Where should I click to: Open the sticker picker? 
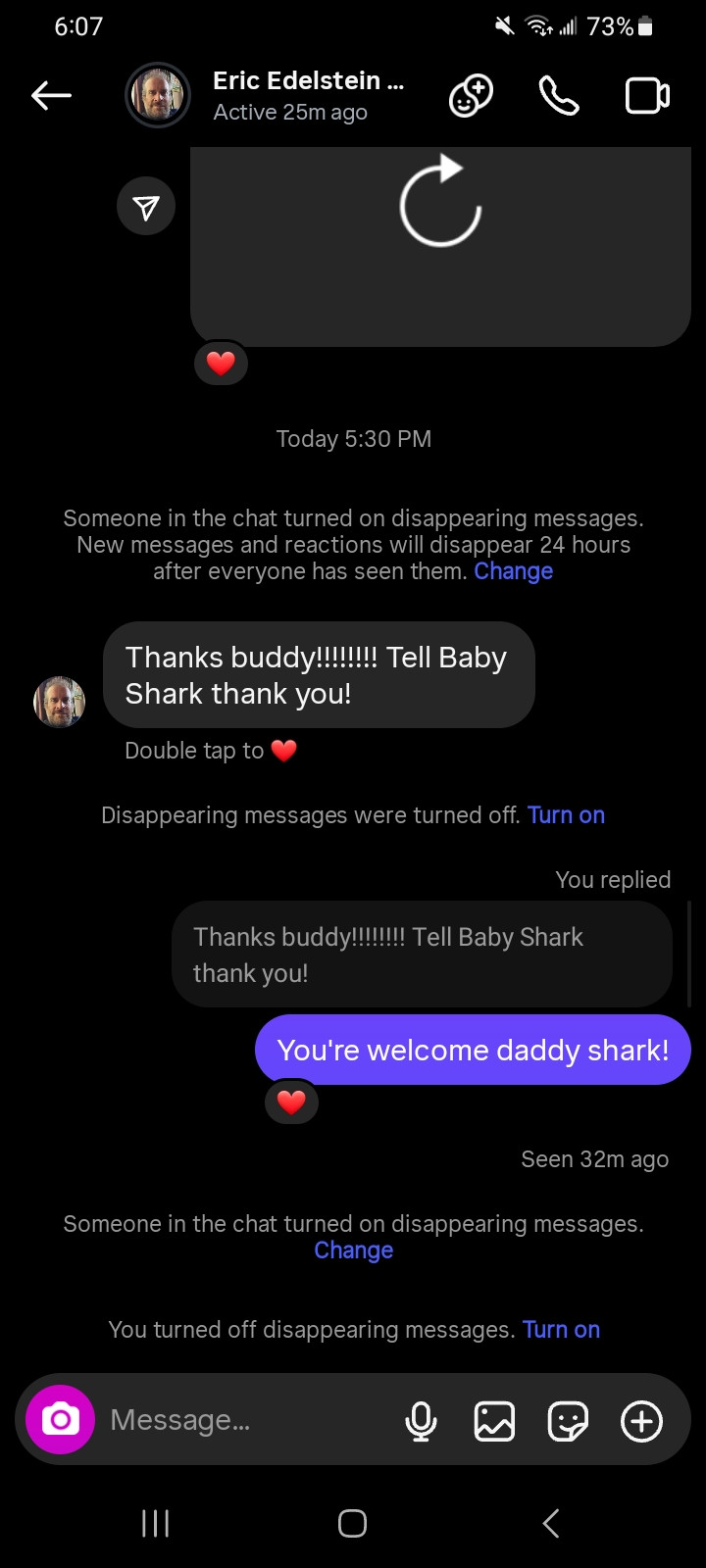(568, 1421)
